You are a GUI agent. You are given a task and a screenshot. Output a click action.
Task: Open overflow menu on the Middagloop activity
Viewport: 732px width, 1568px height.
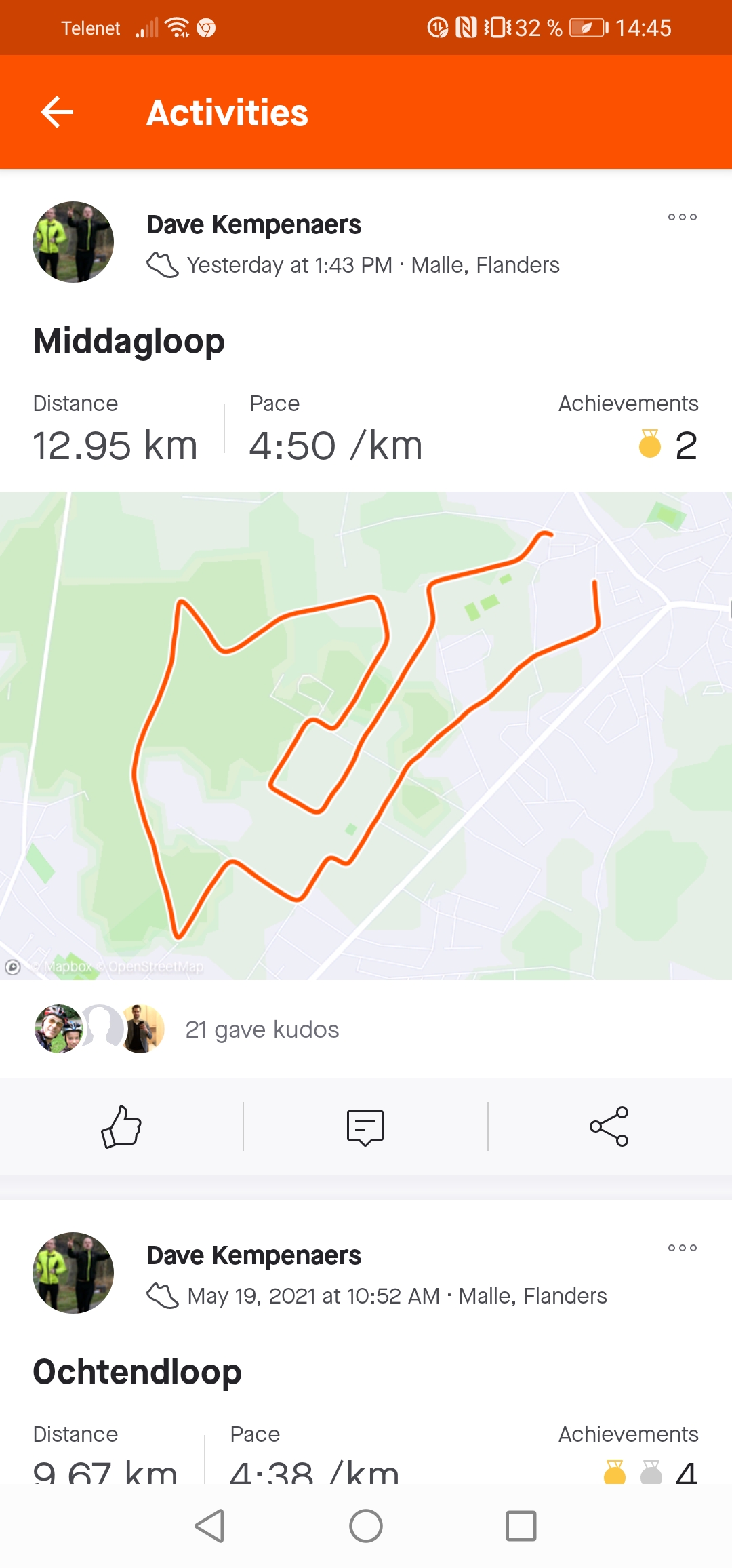682,217
